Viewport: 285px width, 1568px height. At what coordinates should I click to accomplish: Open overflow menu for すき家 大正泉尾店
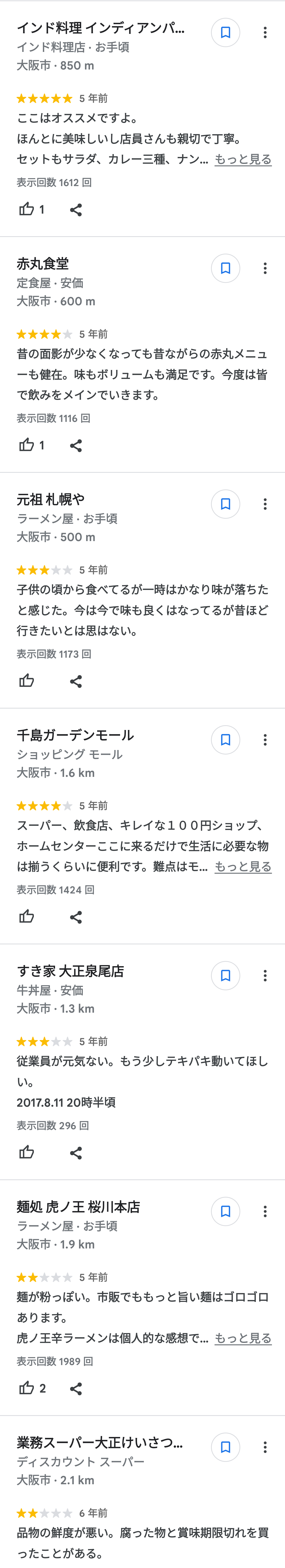coord(265,975)
